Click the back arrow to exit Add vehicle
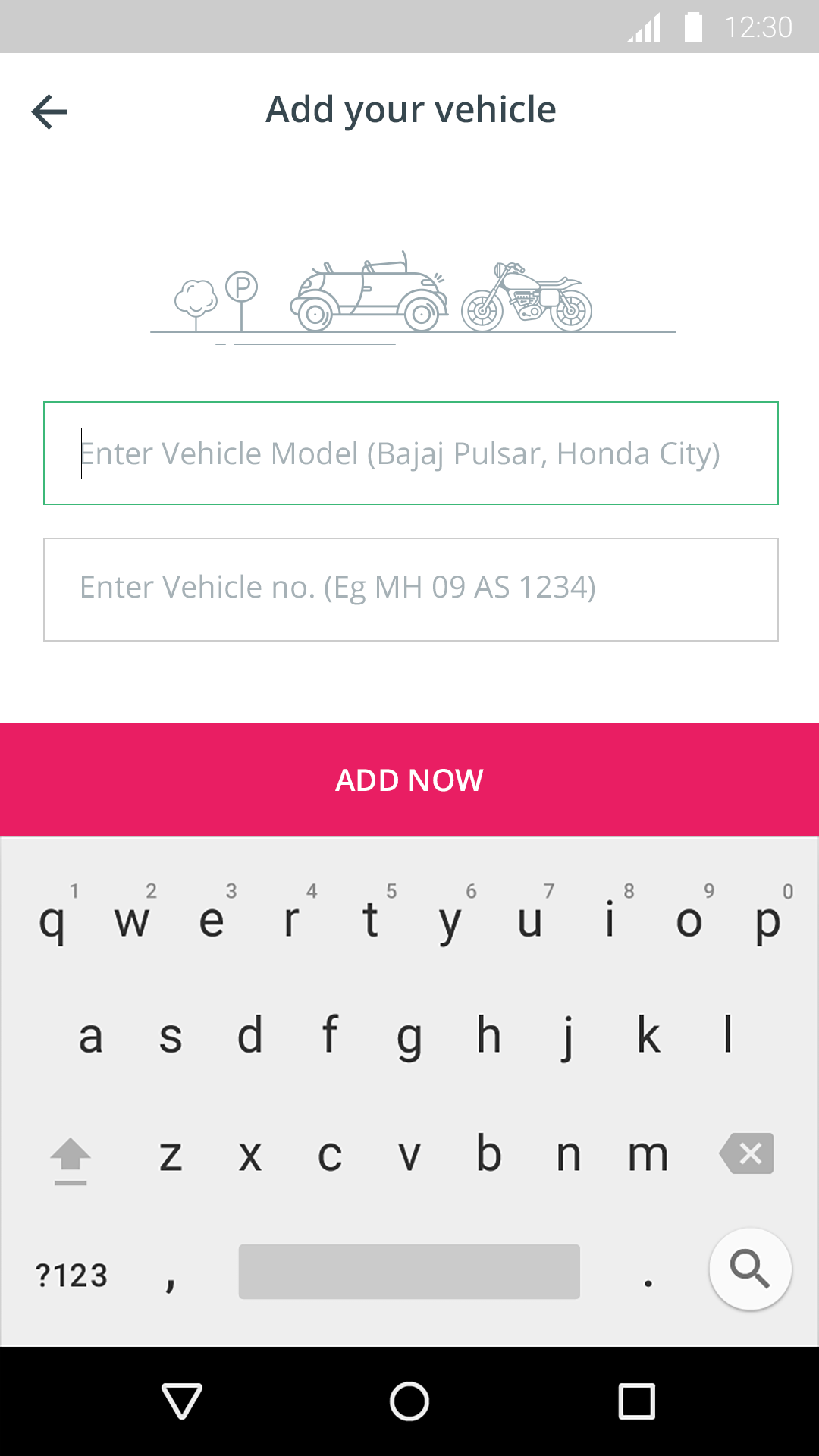819x1456 pixels. click(x=49, y=111)
